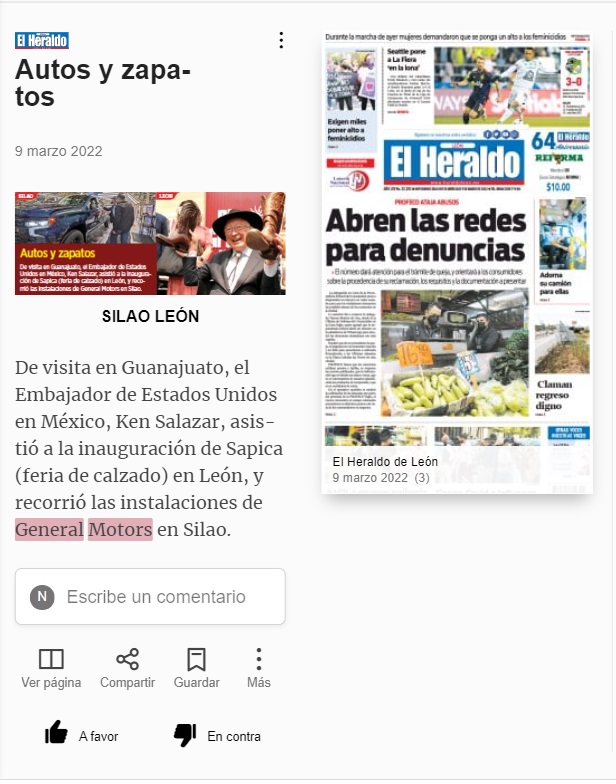Open the Autos y zapatos article image

point(150,243)
